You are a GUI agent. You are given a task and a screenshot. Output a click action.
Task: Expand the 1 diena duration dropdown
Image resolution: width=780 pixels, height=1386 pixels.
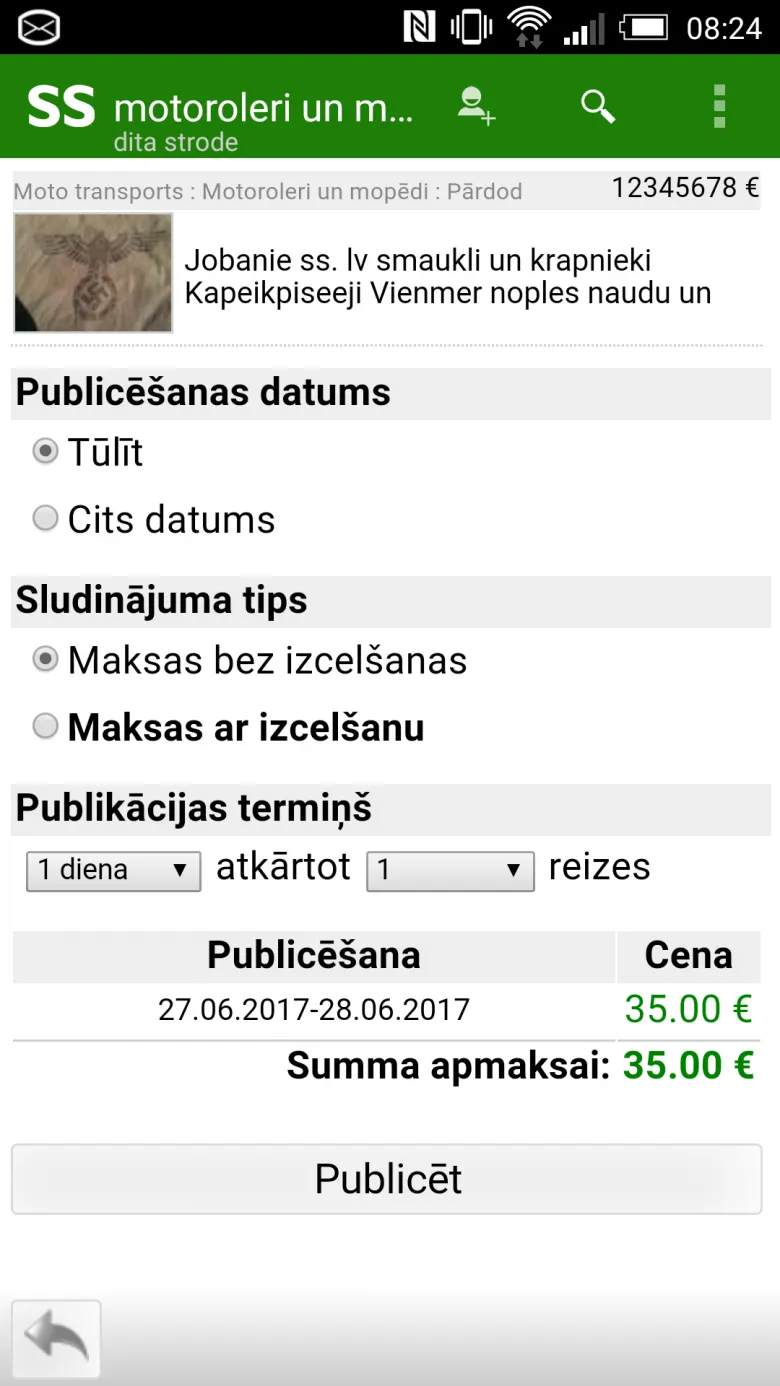coord(114,870)
